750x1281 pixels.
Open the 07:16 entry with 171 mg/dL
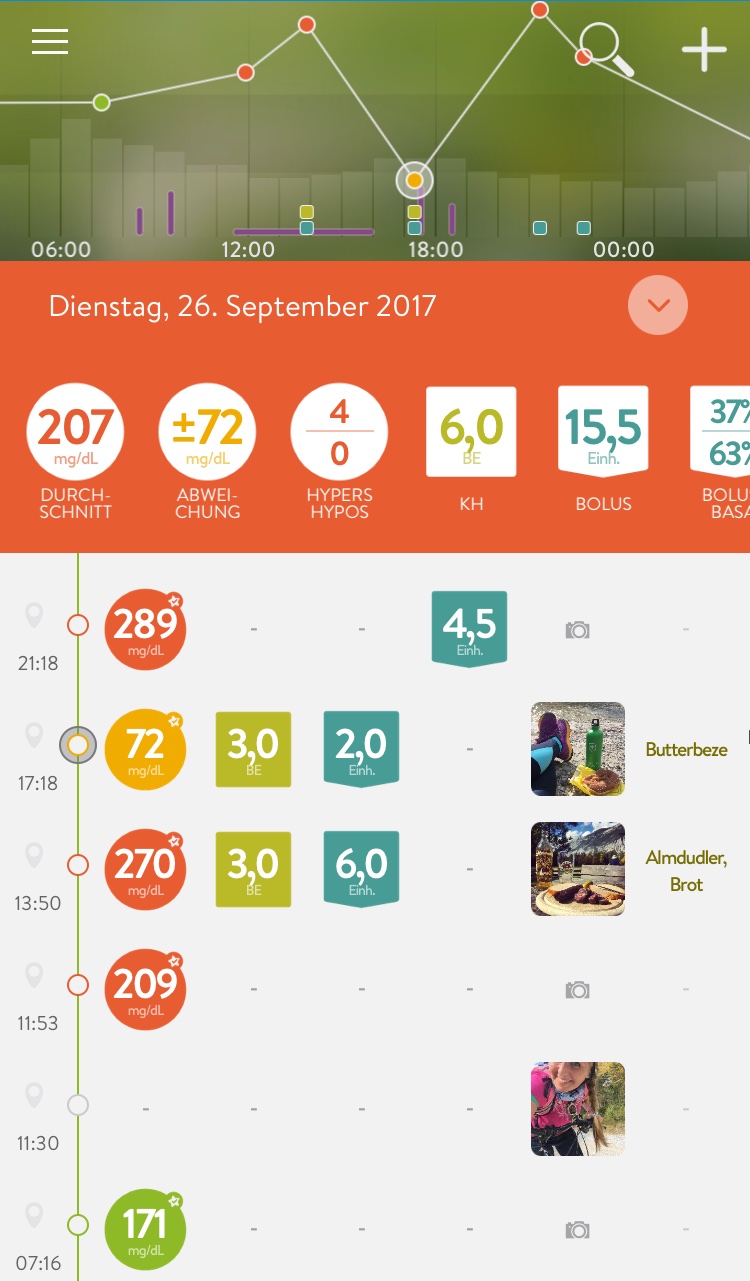click(145, 1229)
